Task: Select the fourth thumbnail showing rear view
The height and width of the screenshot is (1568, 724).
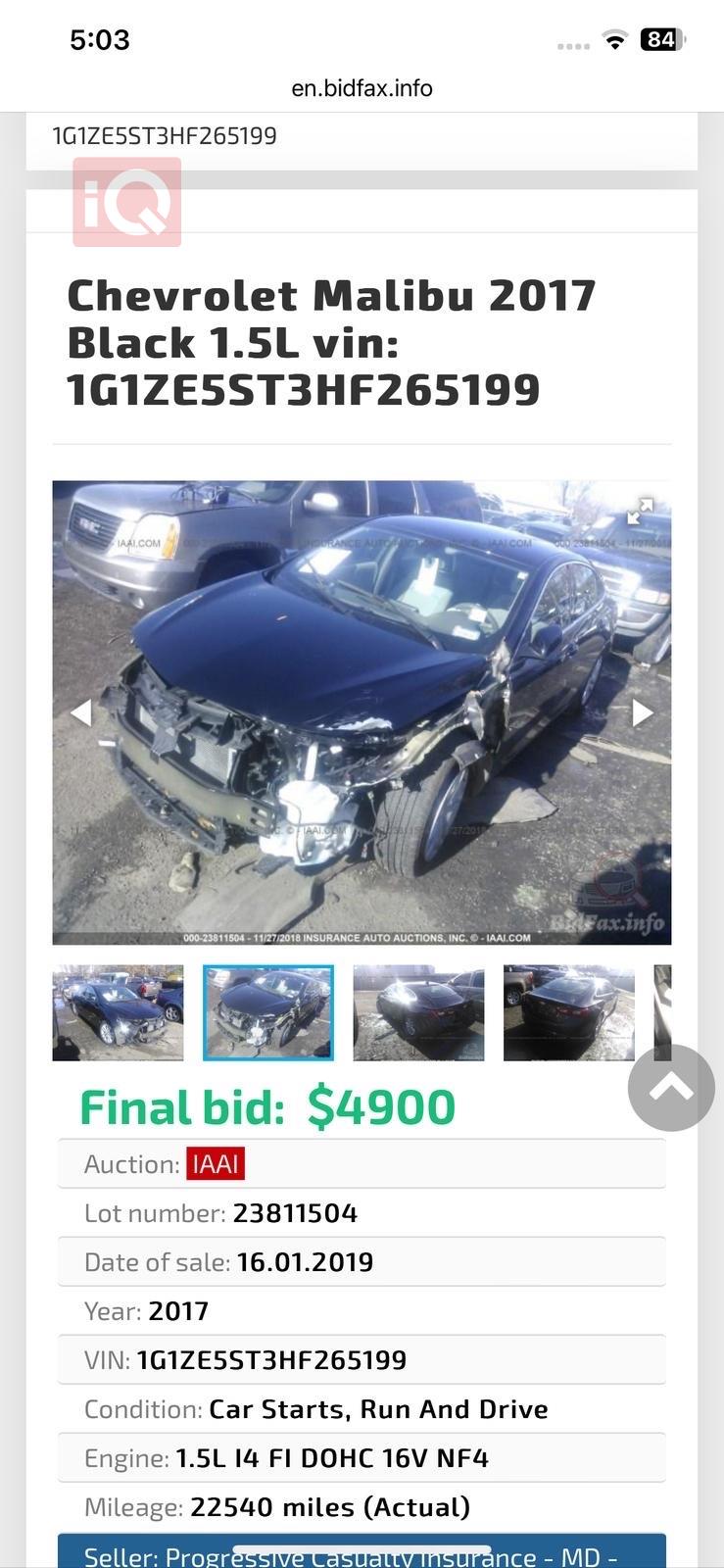Action: pos(568,1013)
